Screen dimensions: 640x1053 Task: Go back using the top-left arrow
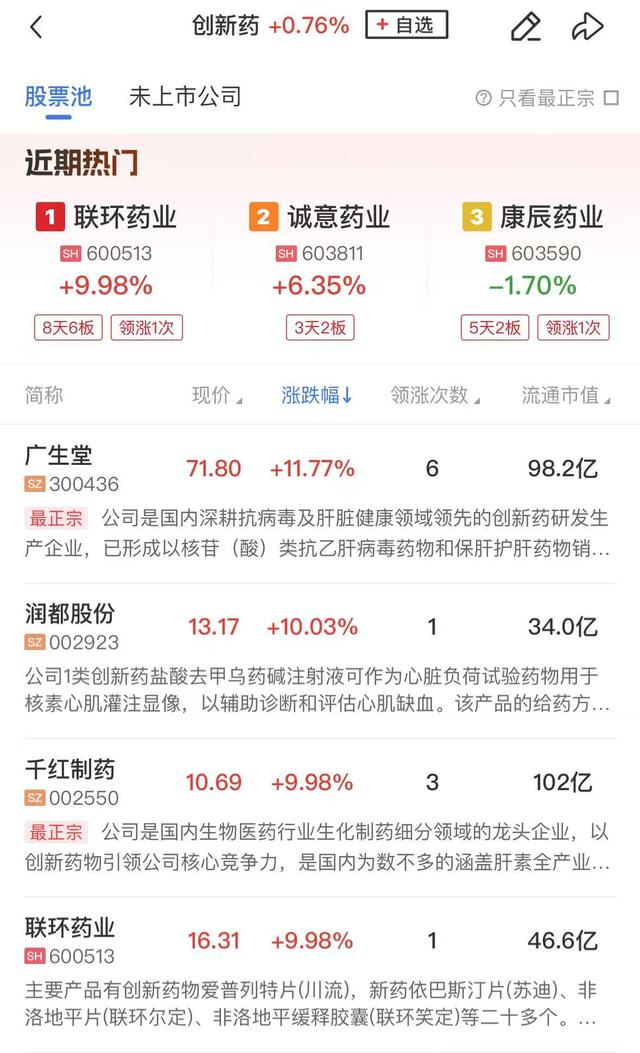click(36, 27)
